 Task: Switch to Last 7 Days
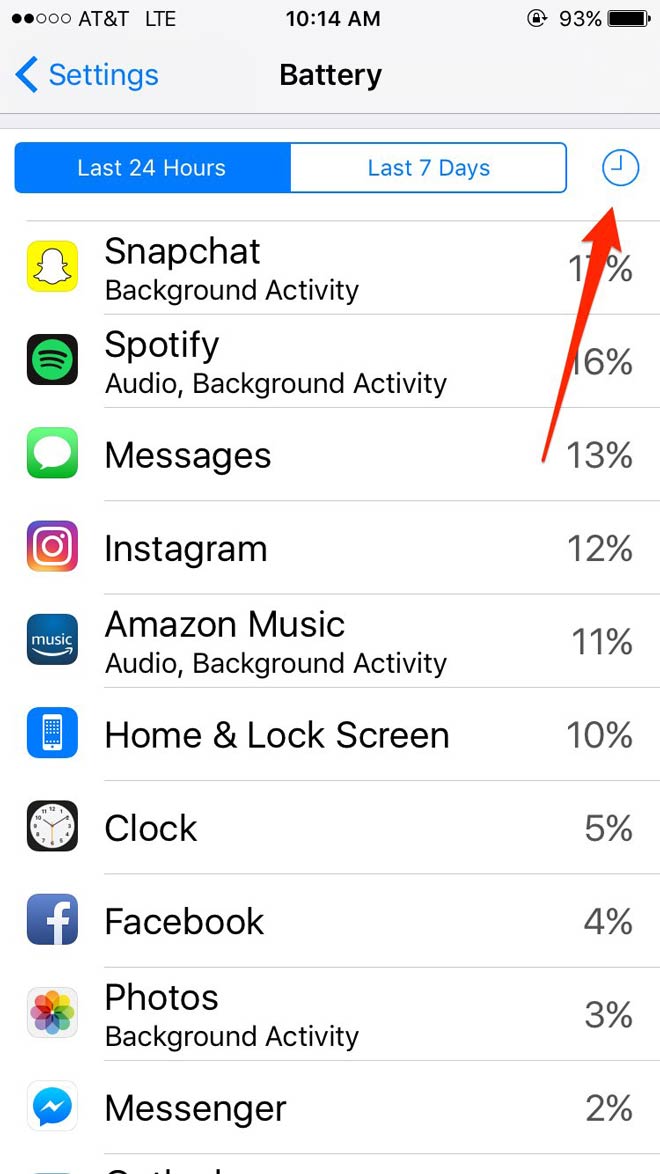428,168
